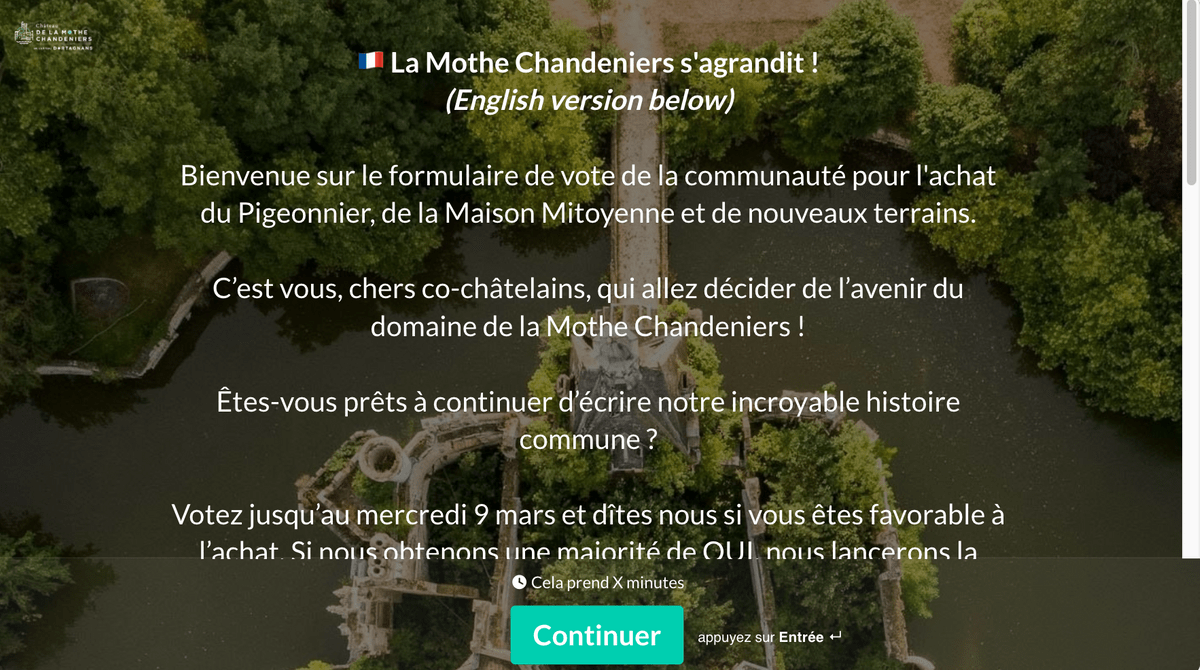
Task: Tap the Continuer button
Action: tap(597, 635)
